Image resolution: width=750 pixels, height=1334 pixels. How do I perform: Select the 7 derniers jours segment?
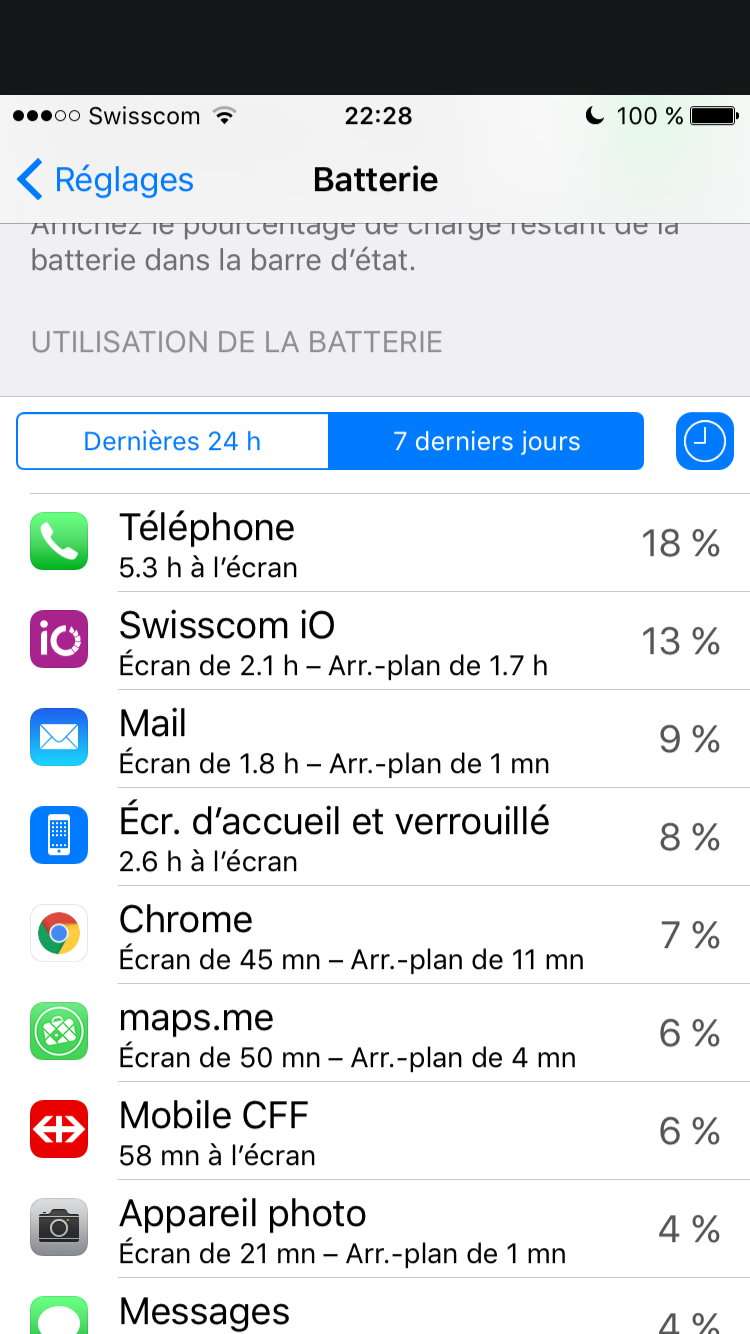pos(486,441)
